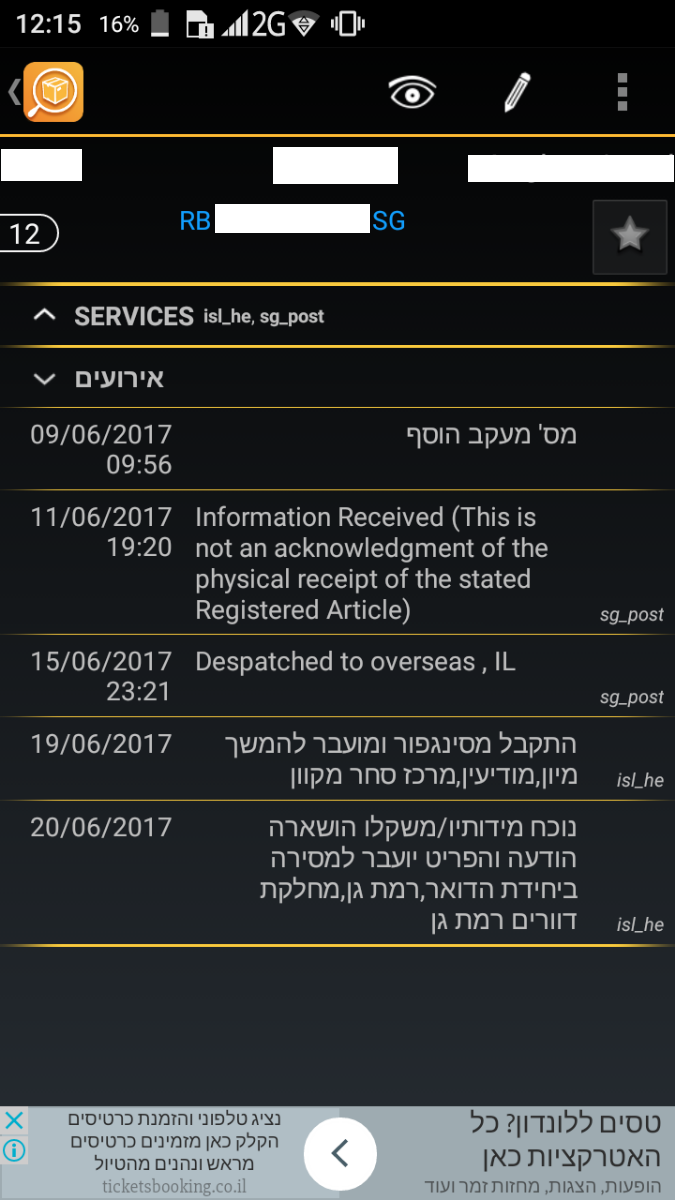675x1200 pixels.
Task: Edit the package with pencil icon
Action: click(x=516, y=93)
